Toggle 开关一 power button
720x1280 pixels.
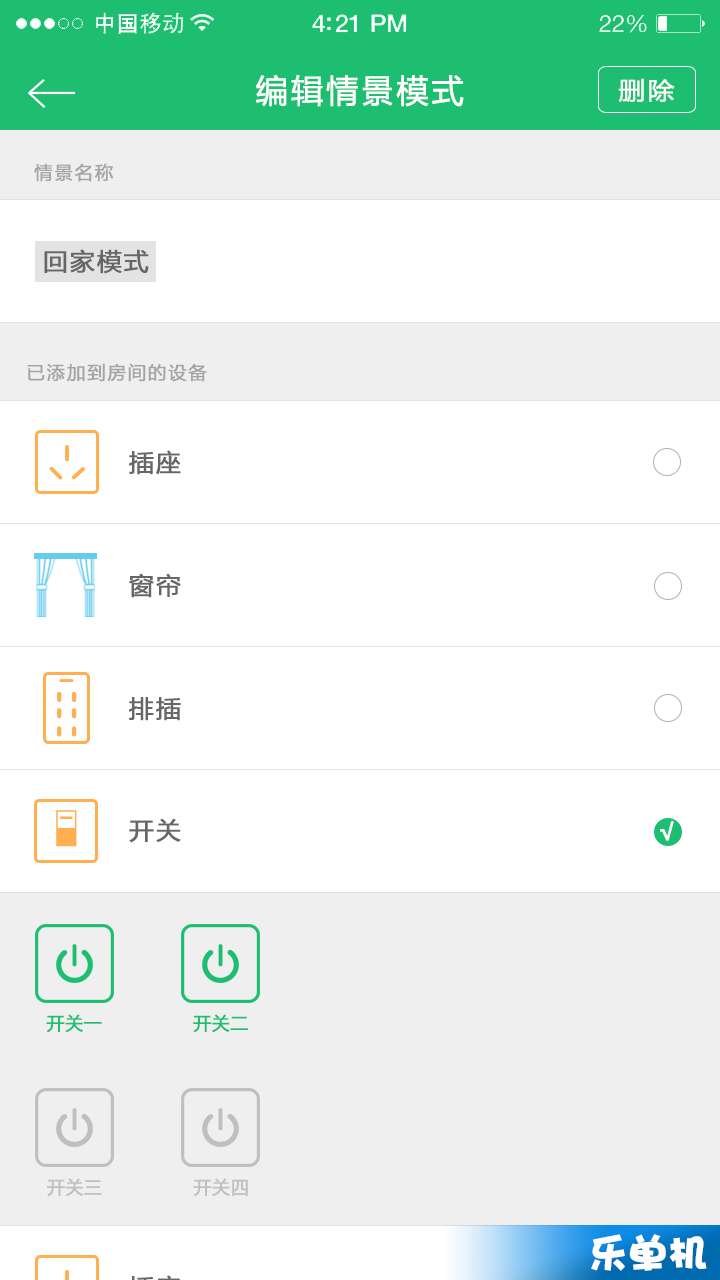[x=74, y=964]
